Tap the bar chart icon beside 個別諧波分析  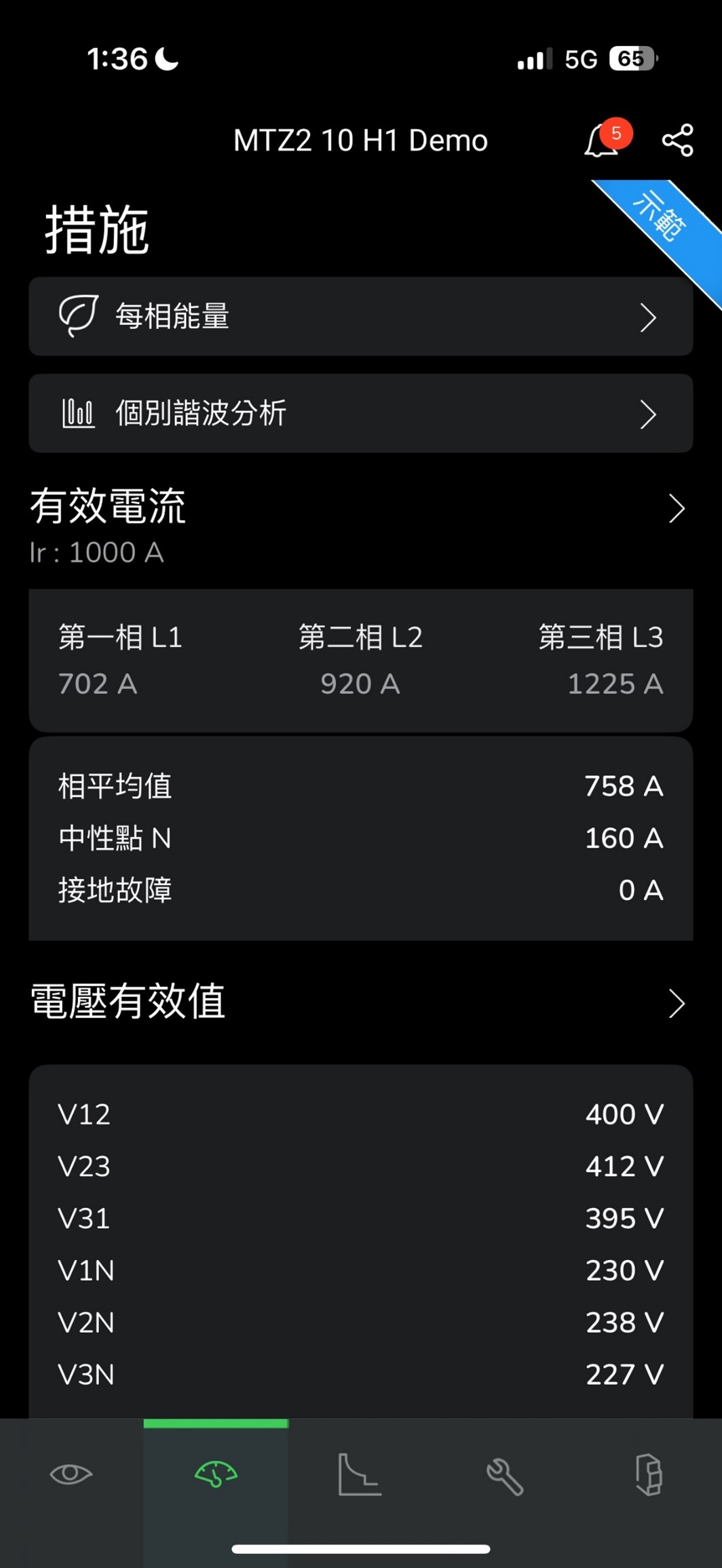(78, 412)
